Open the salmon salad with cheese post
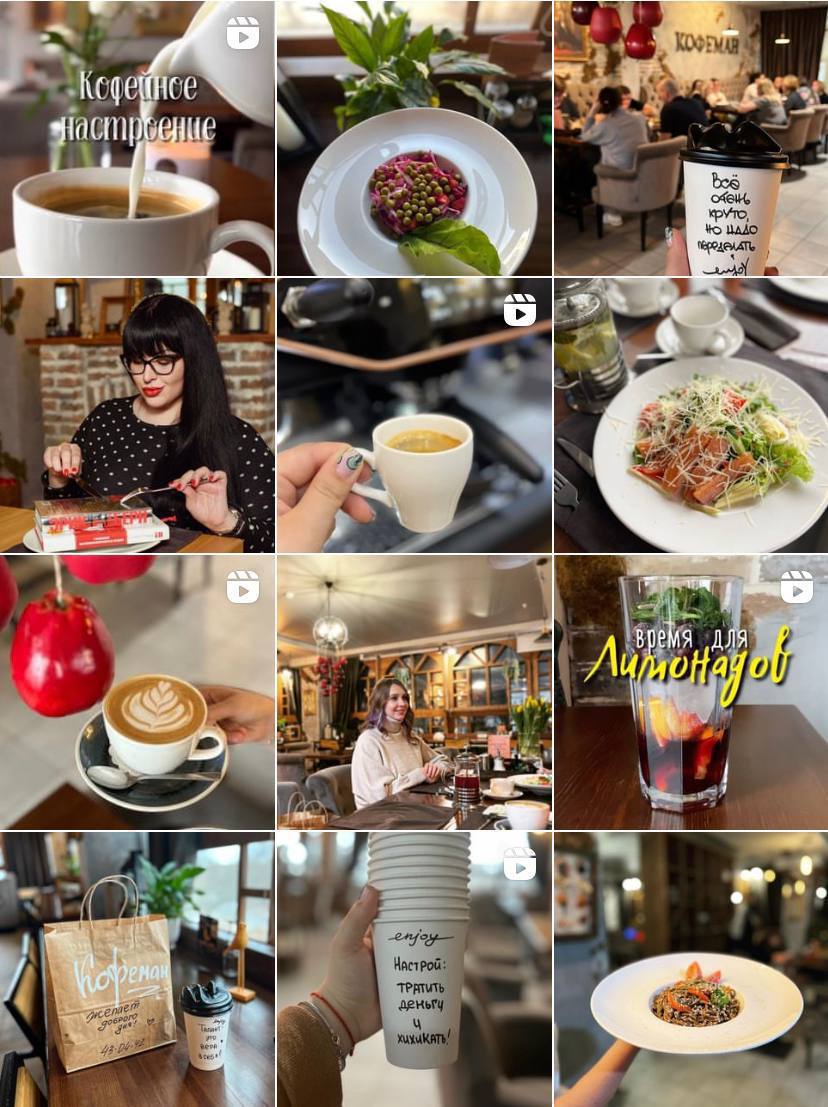The width and height of the screenshot is (828, 1107). click(691, 415)
